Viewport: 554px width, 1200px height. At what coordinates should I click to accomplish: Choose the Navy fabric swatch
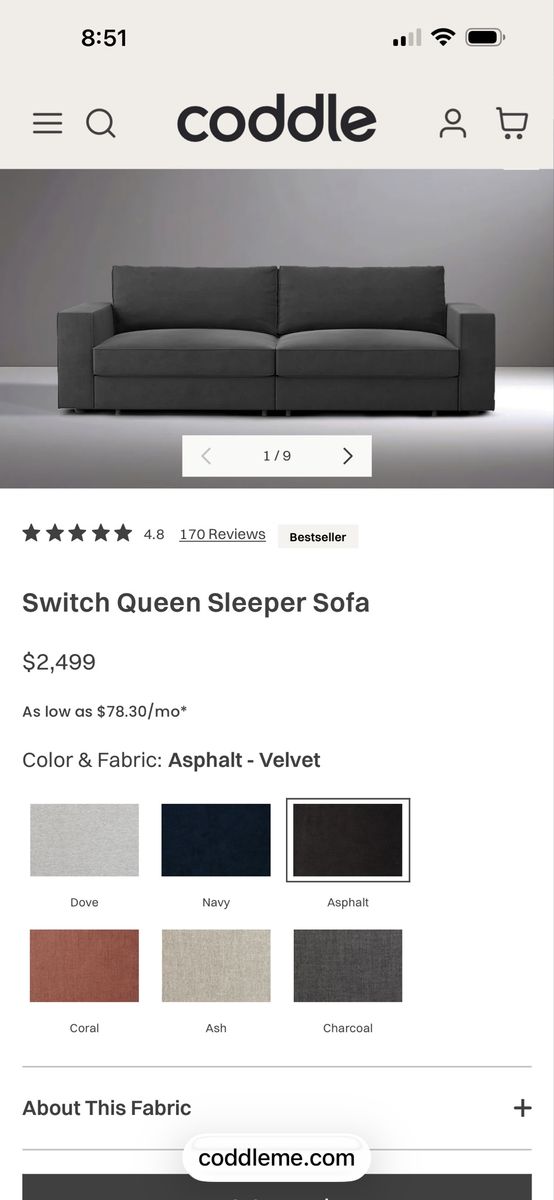(x=216, y=840)
